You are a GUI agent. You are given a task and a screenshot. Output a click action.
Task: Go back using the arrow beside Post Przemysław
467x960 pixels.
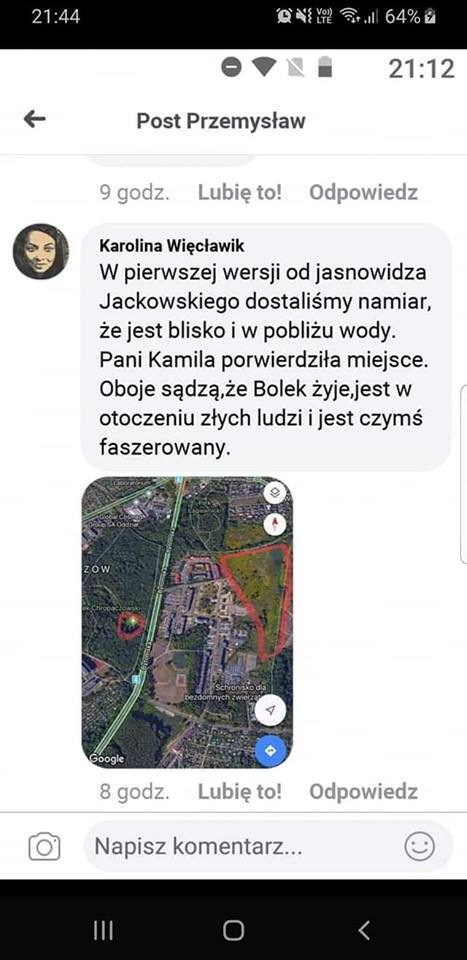click(x=35, y=119)
